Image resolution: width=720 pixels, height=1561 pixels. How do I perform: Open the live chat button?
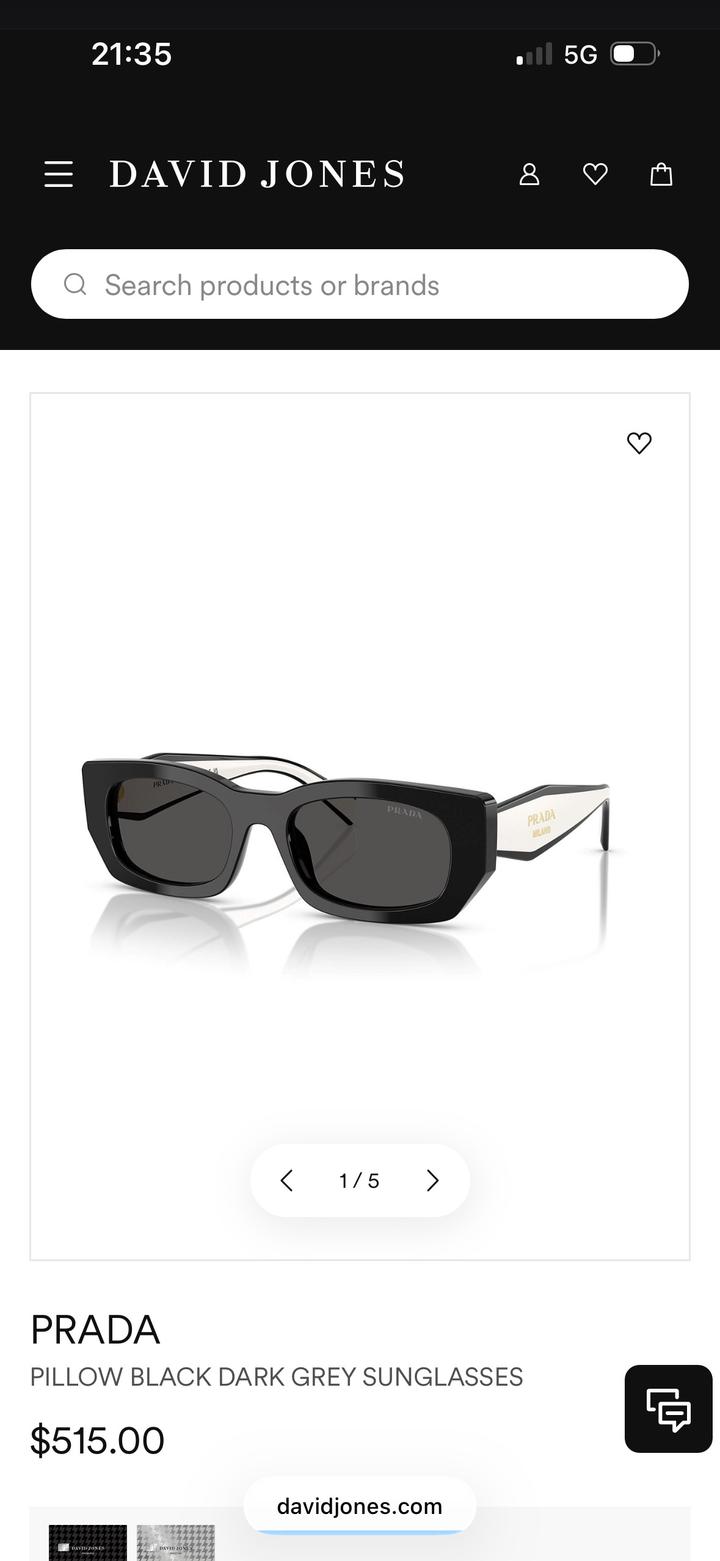coord(668,1409)
